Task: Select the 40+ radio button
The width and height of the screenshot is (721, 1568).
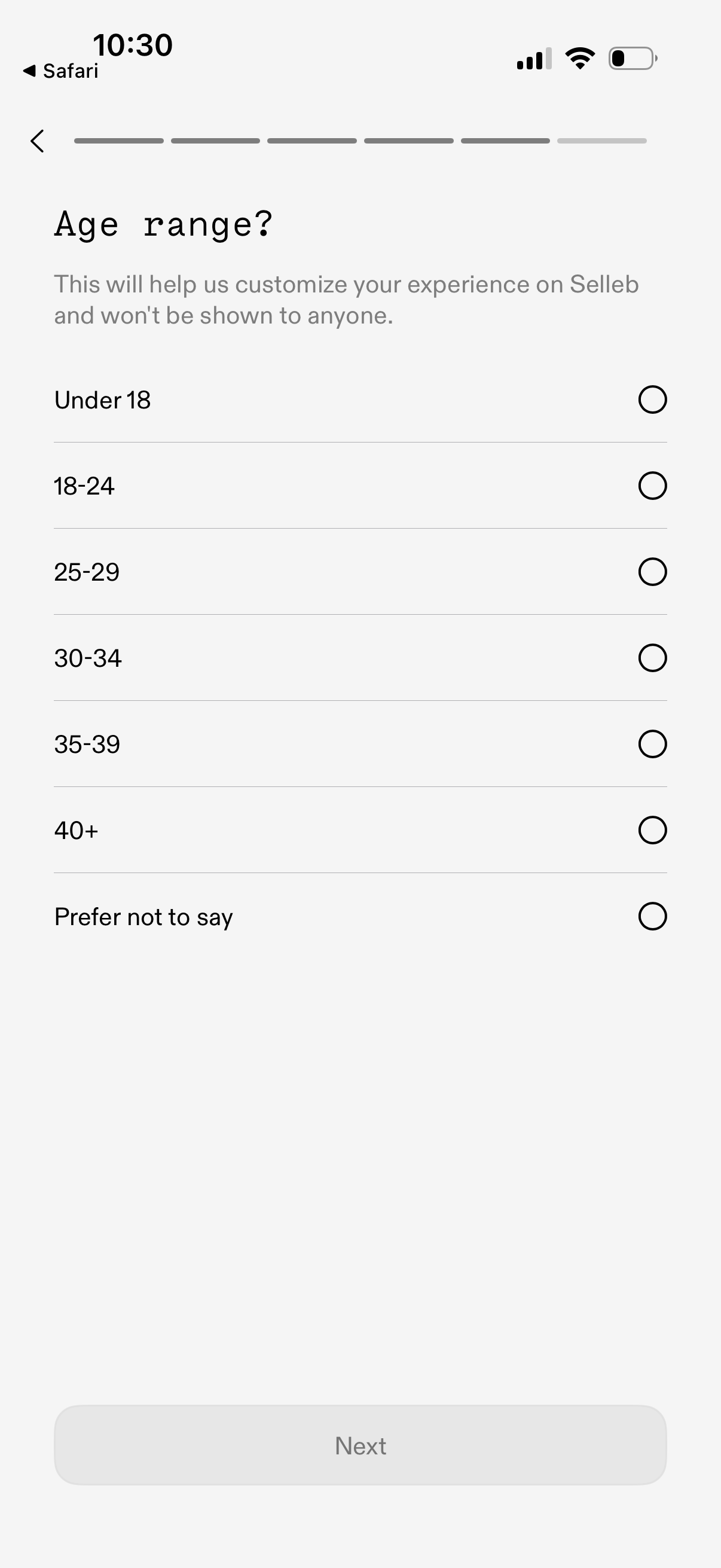Action: 652,829
